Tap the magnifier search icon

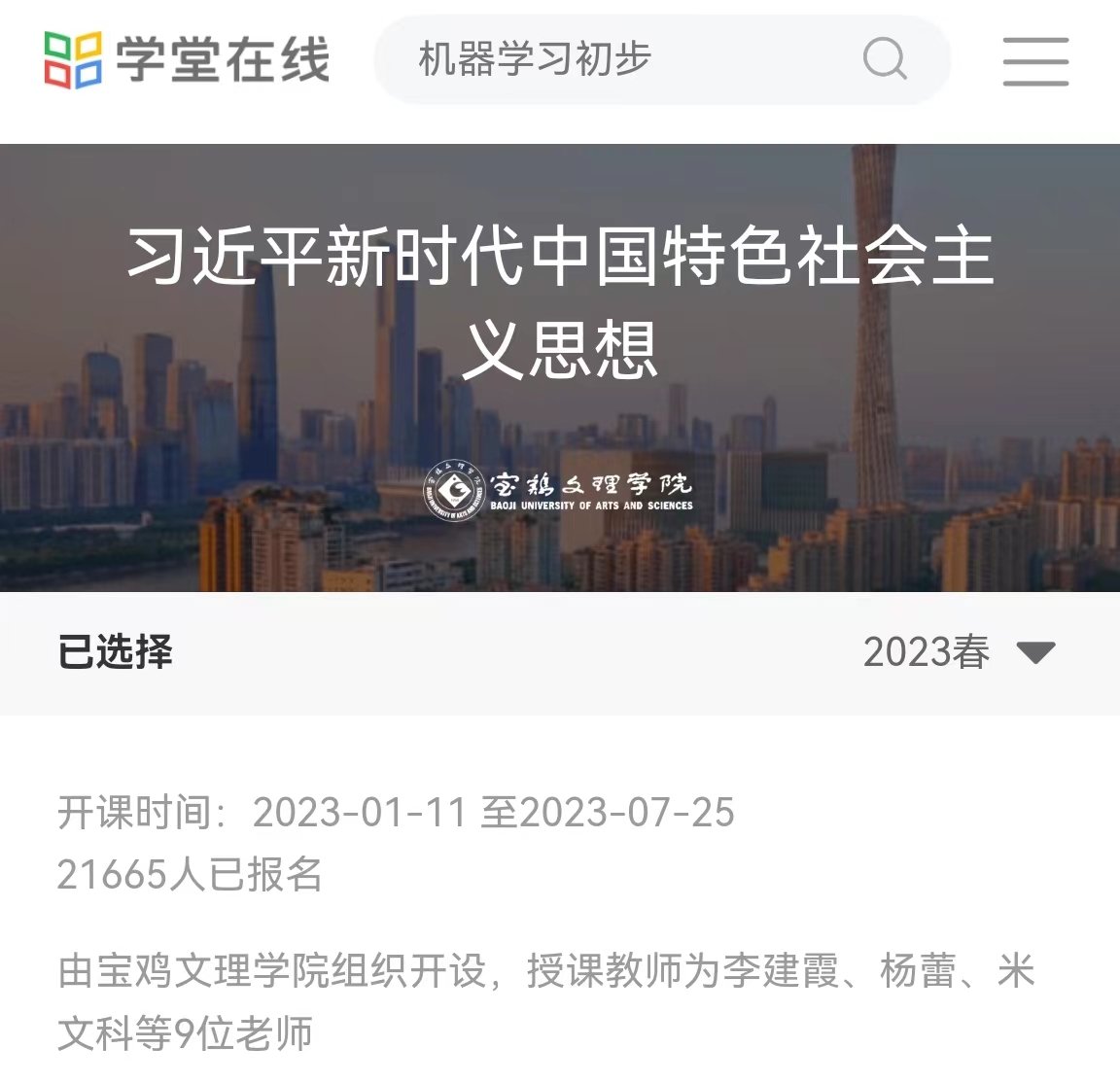[884, 59]
